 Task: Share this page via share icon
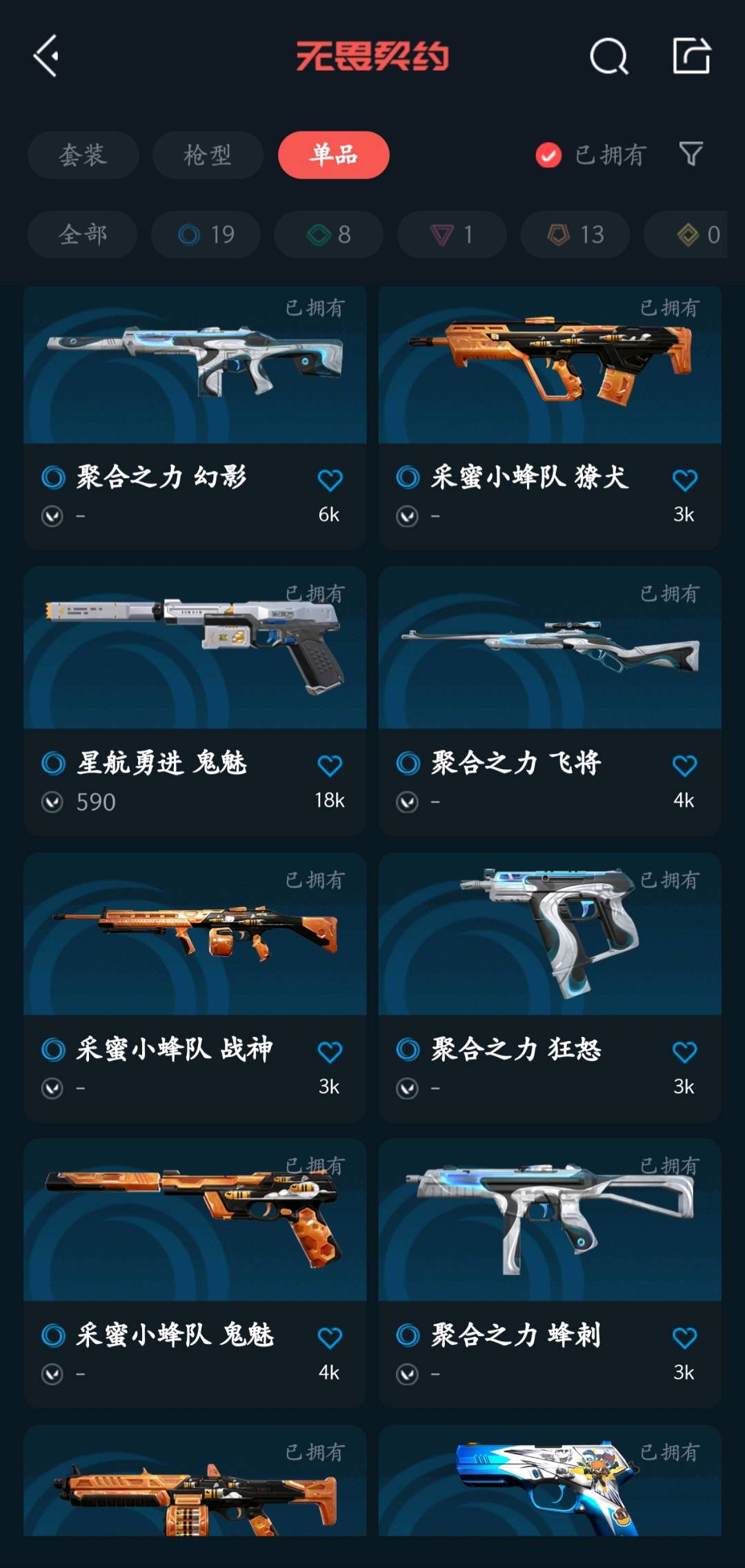click(x=691, y=57)
